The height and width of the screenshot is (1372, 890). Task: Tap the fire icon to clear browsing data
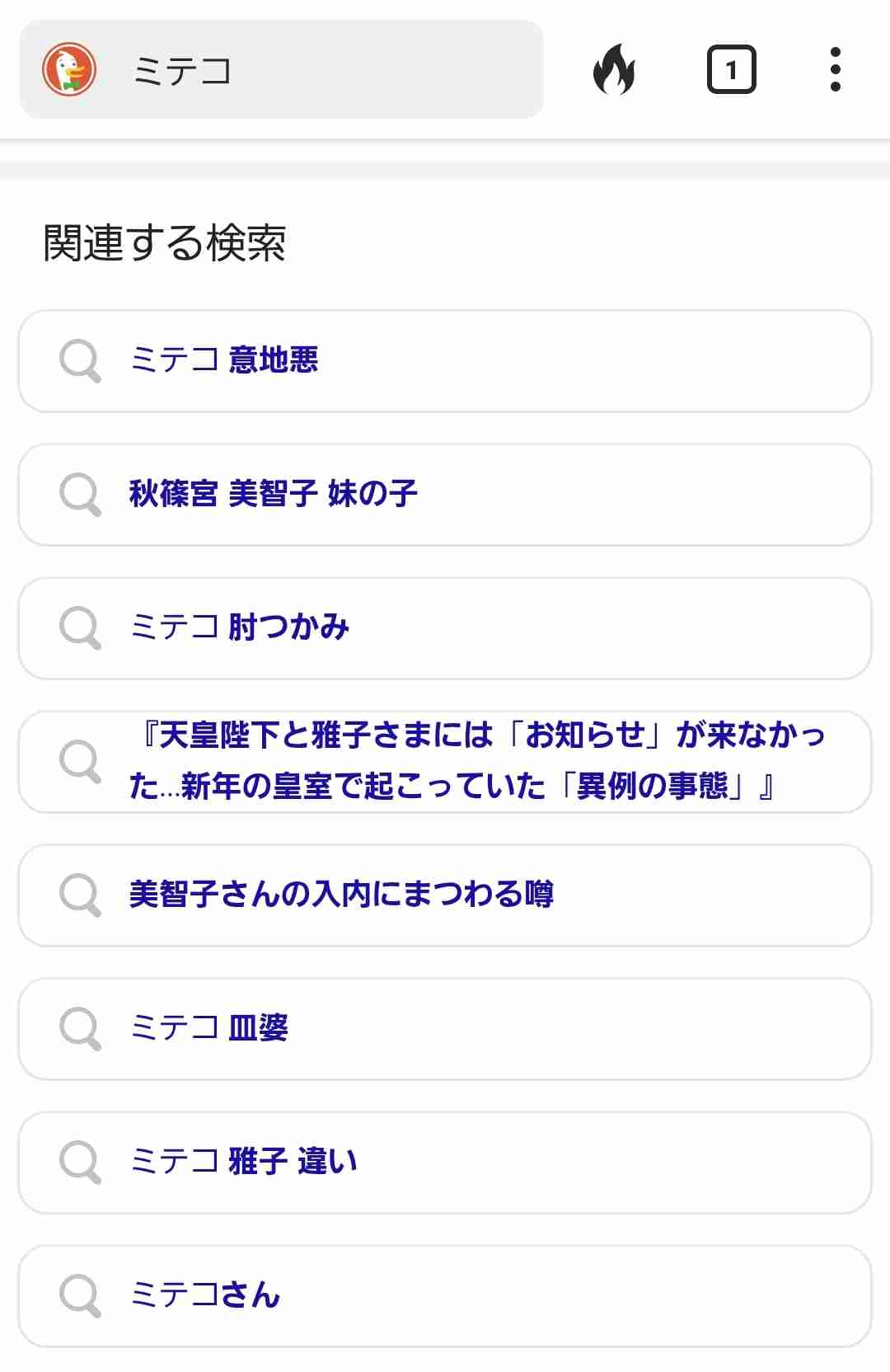click(x=616, y=70)
